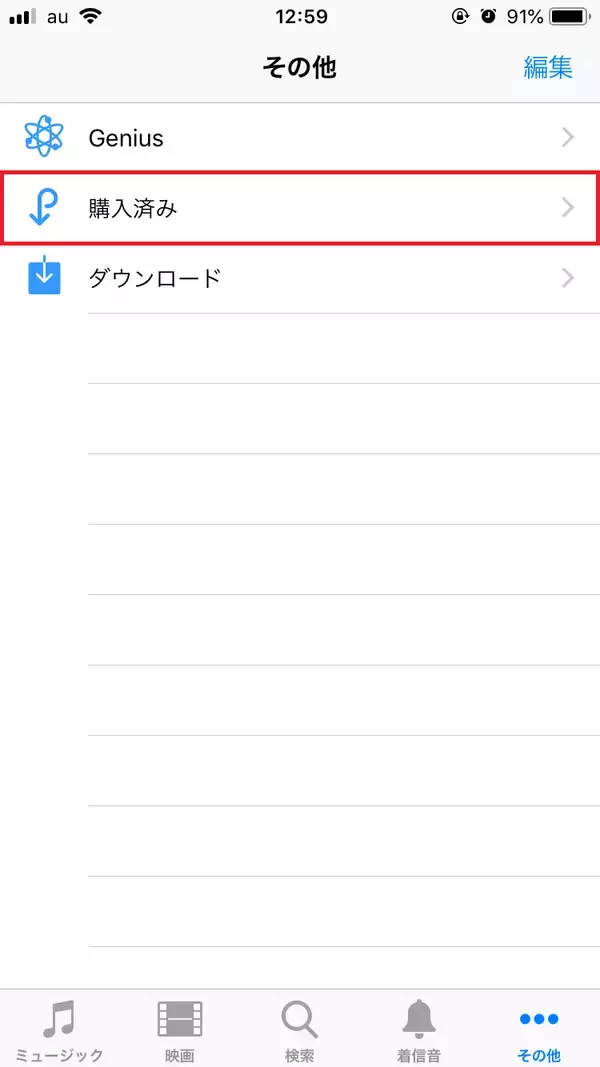600x1067 pixels.
Task: Select the その他 more tab
Action: click(539, 1029)
